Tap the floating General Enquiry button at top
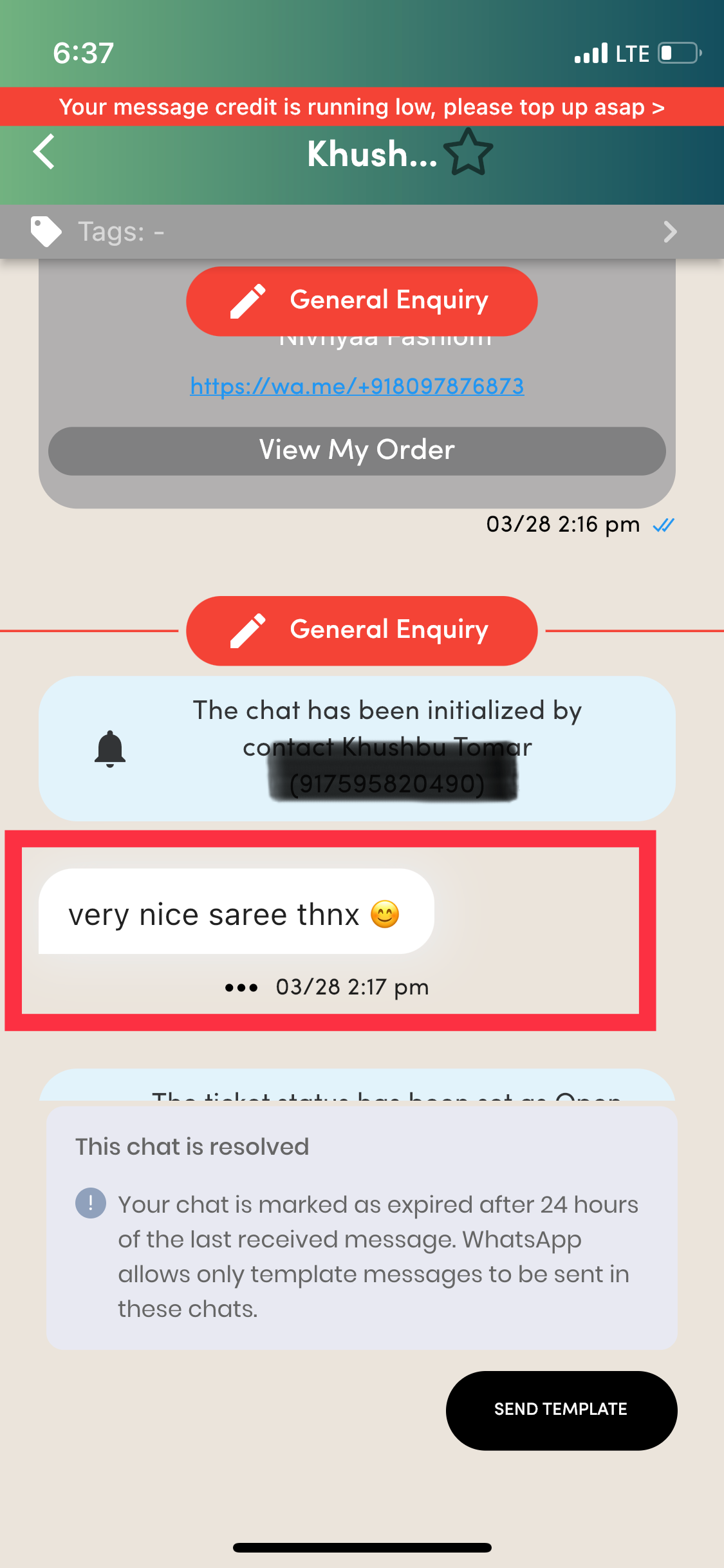Viewport: 724px width, 1568px height. (362, 301)
